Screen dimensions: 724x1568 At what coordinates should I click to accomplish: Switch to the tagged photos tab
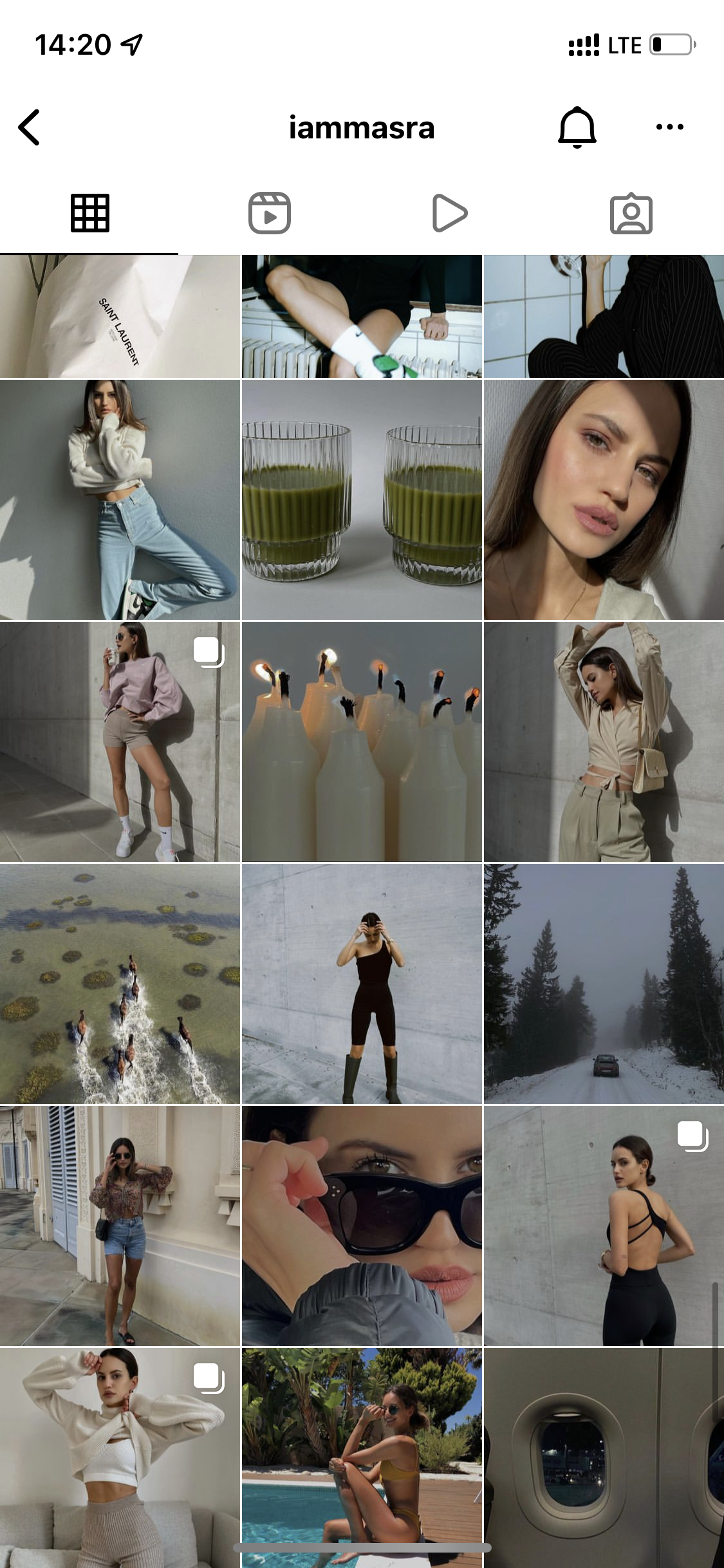click(631, 213)
